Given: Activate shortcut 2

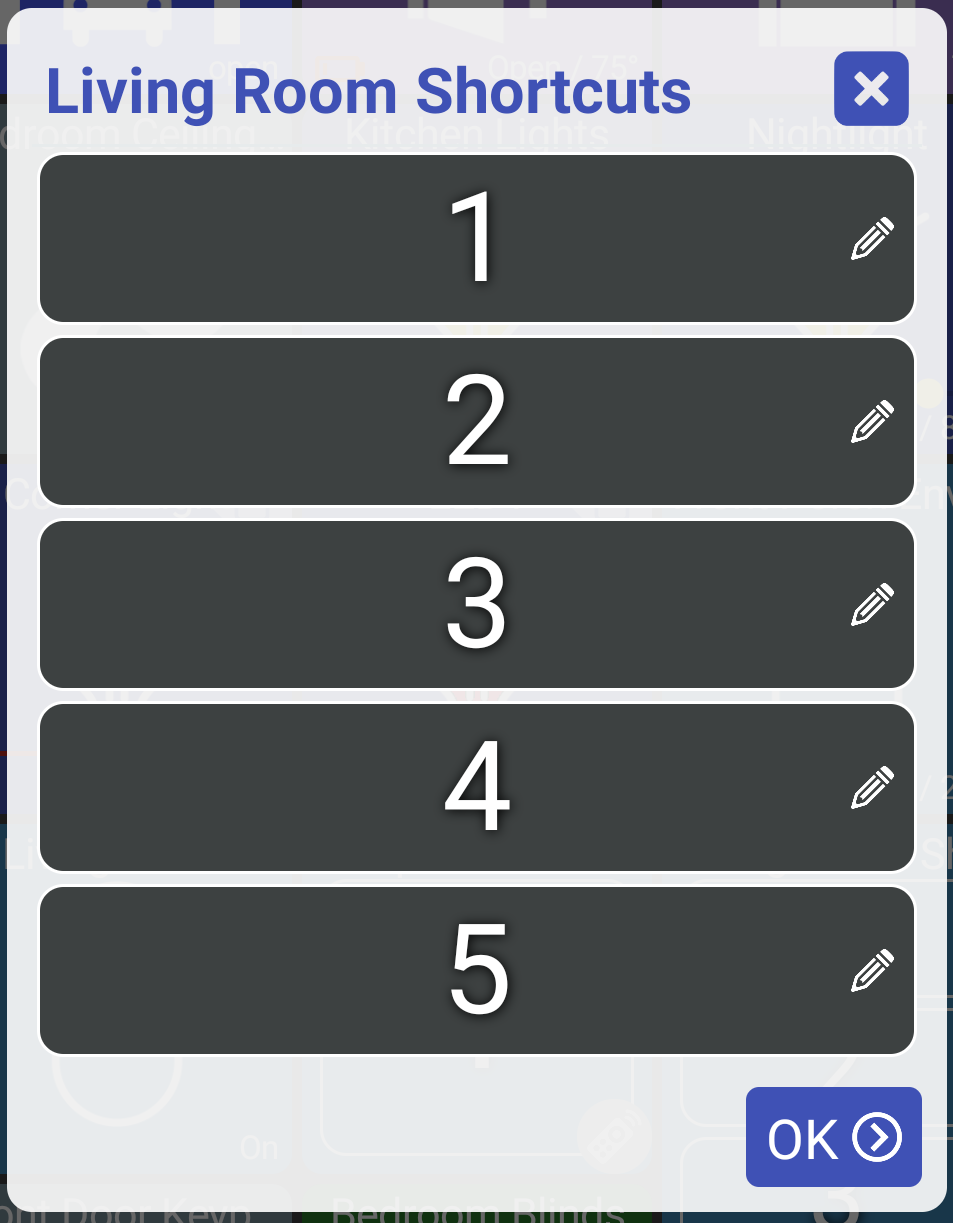Looking at the screenshot, I should click(x=476, y=422).
